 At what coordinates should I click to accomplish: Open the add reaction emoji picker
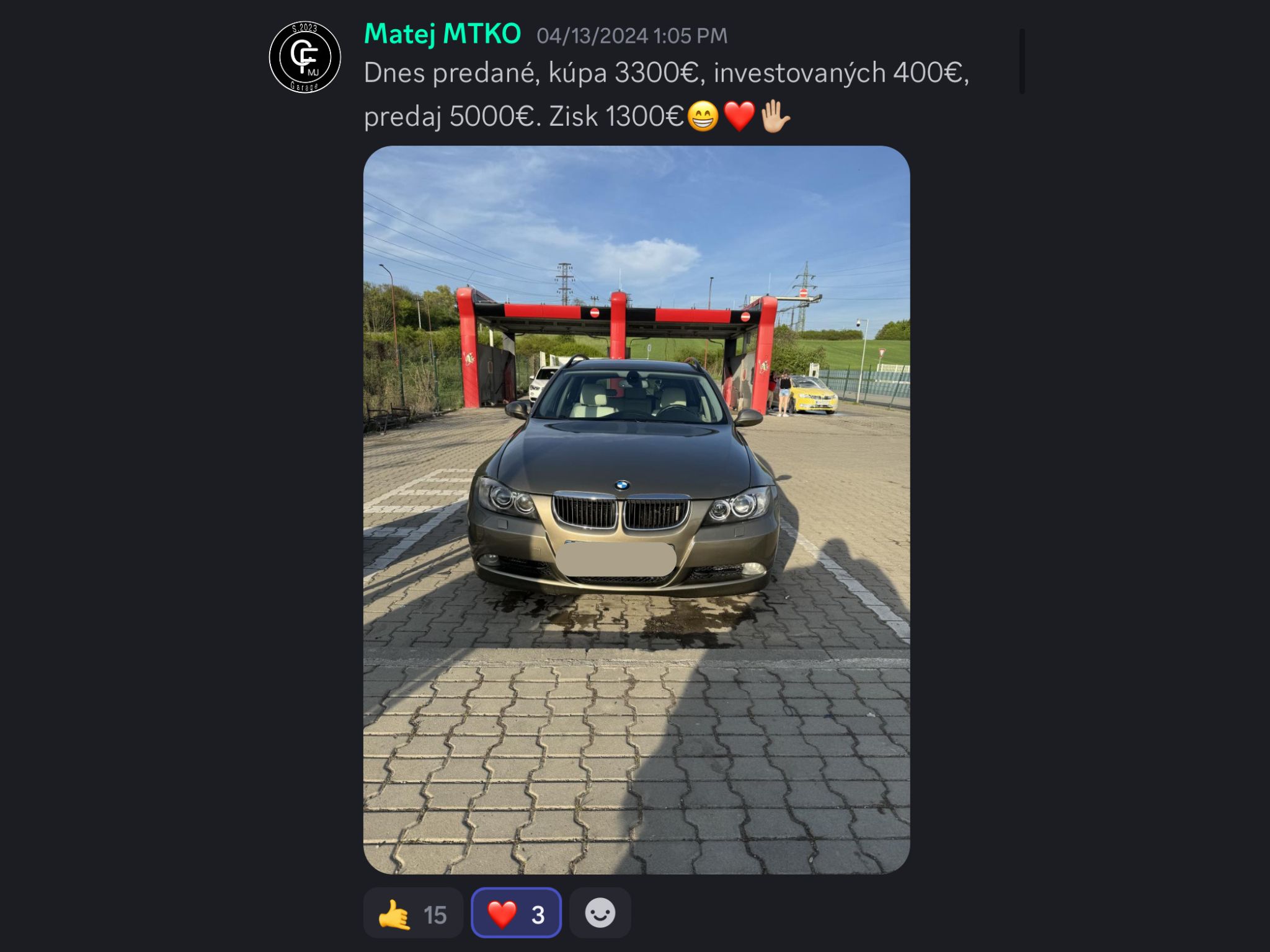(x=600, y=913)
